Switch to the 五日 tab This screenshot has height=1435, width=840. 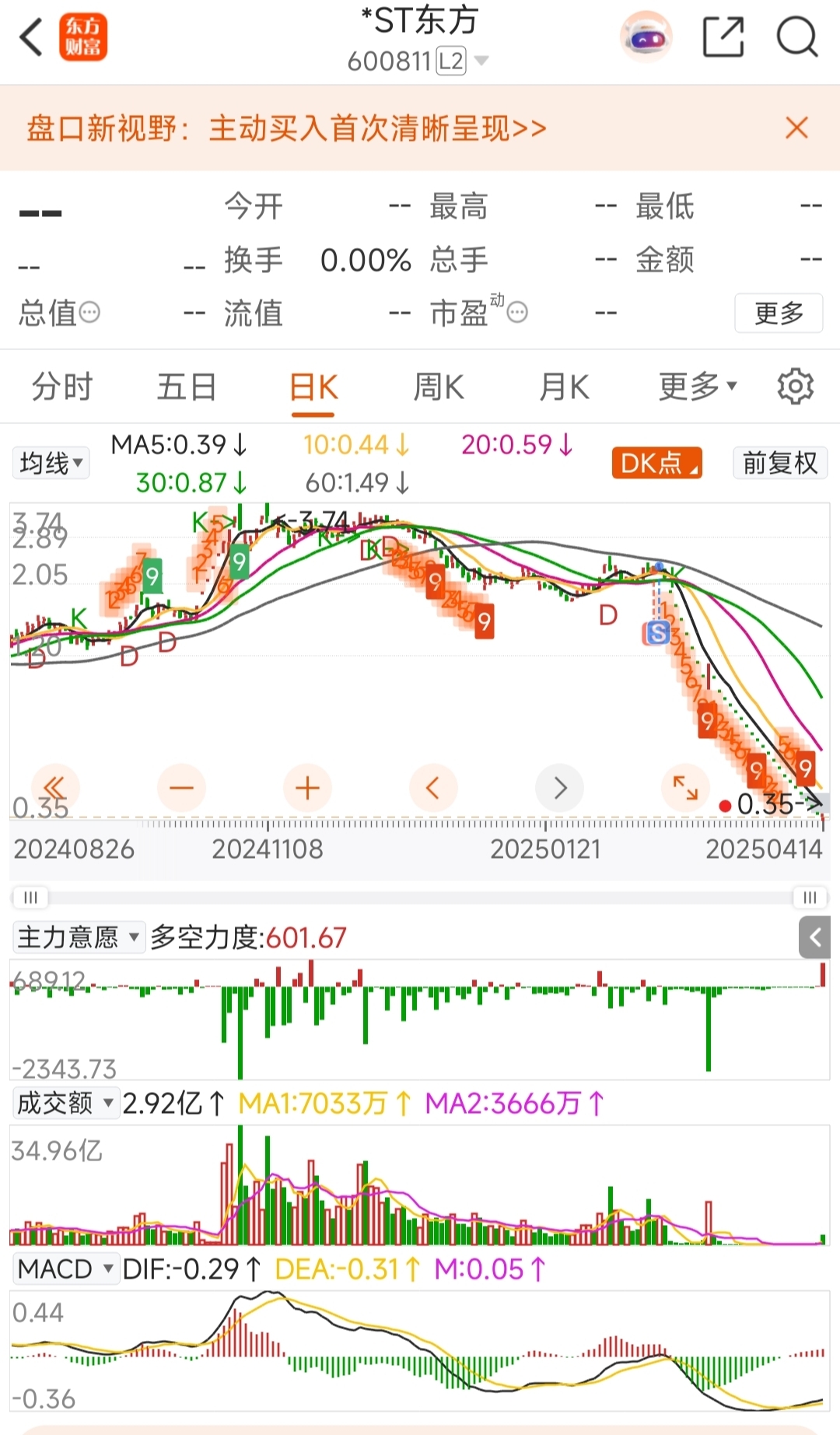pyautogui.click(x=187, y=387)
